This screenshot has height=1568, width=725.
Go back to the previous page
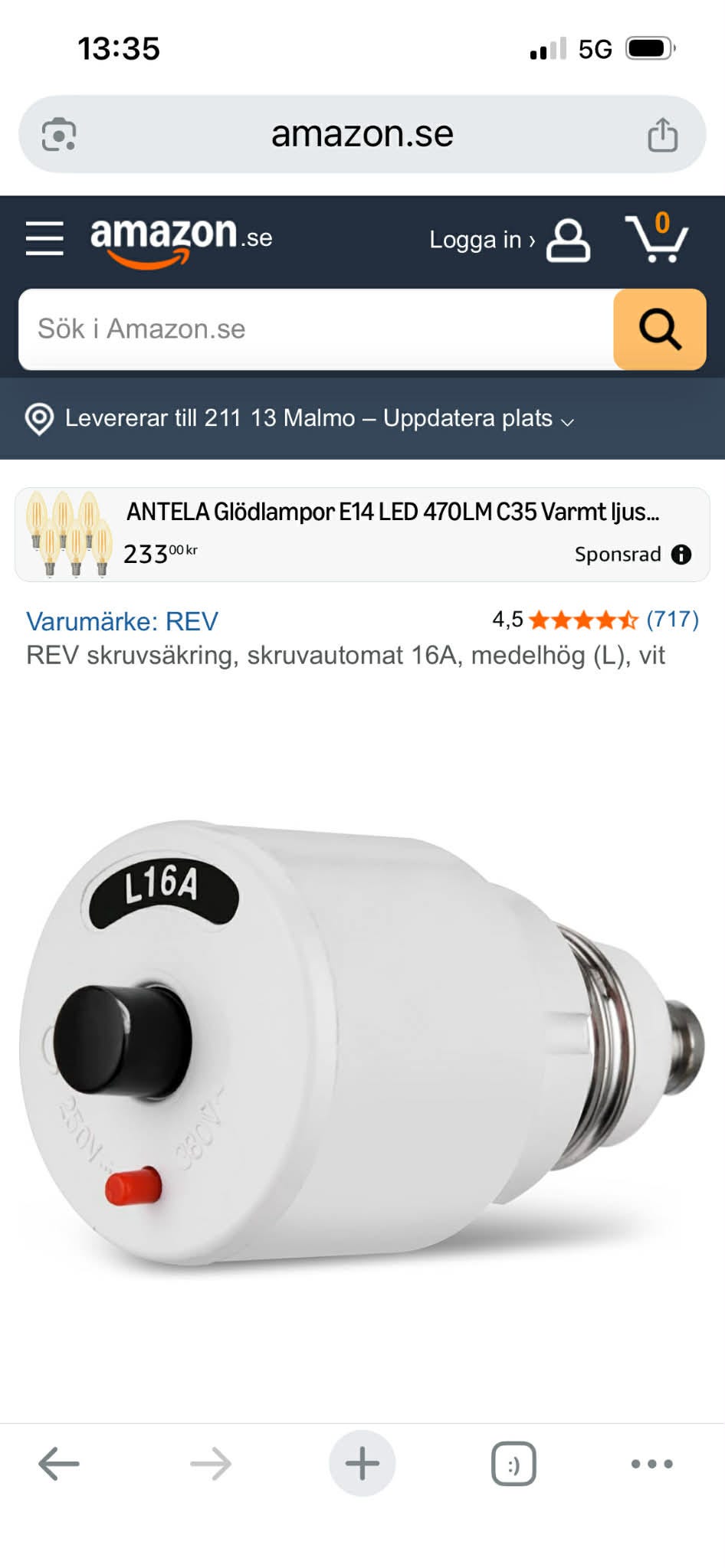(x=59, y=1464)
